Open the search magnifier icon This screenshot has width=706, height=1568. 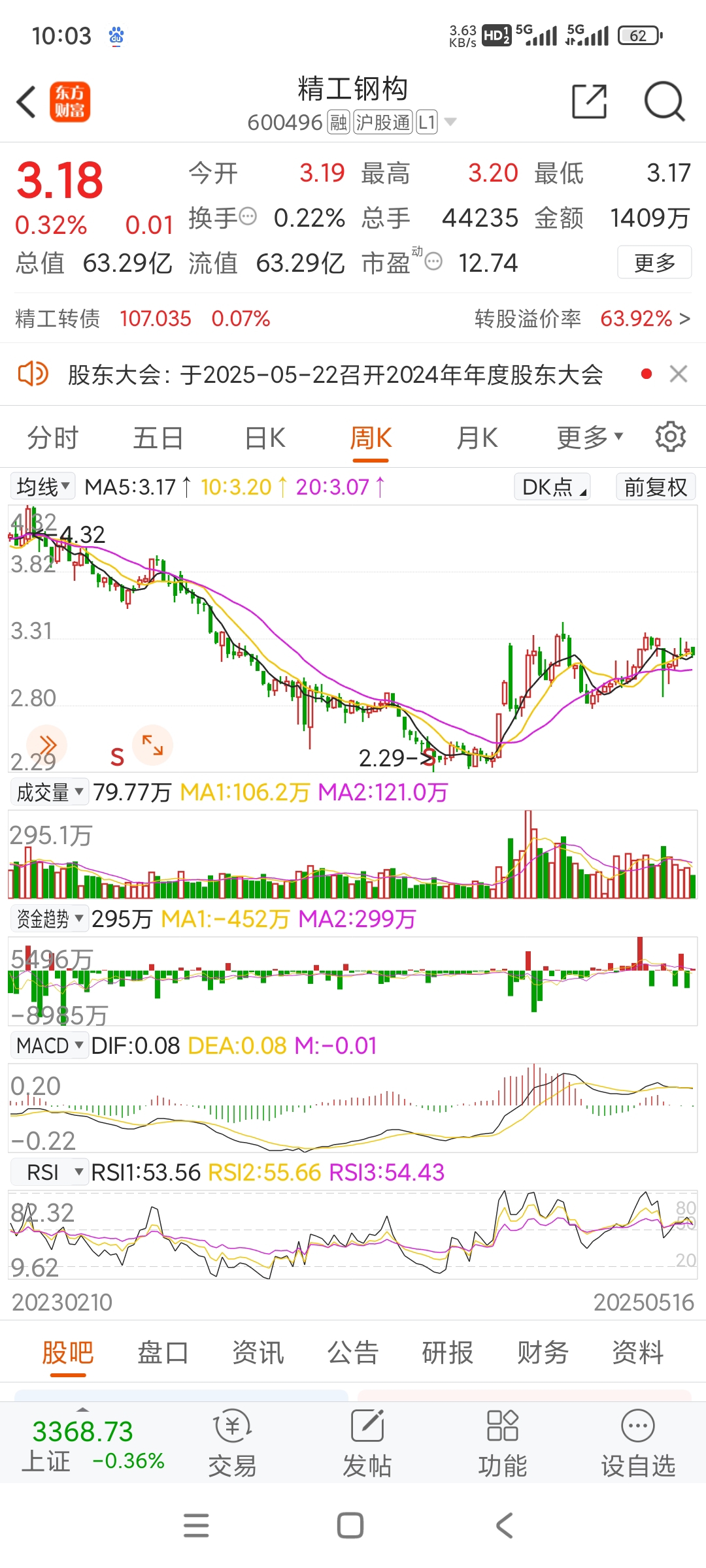664,101
